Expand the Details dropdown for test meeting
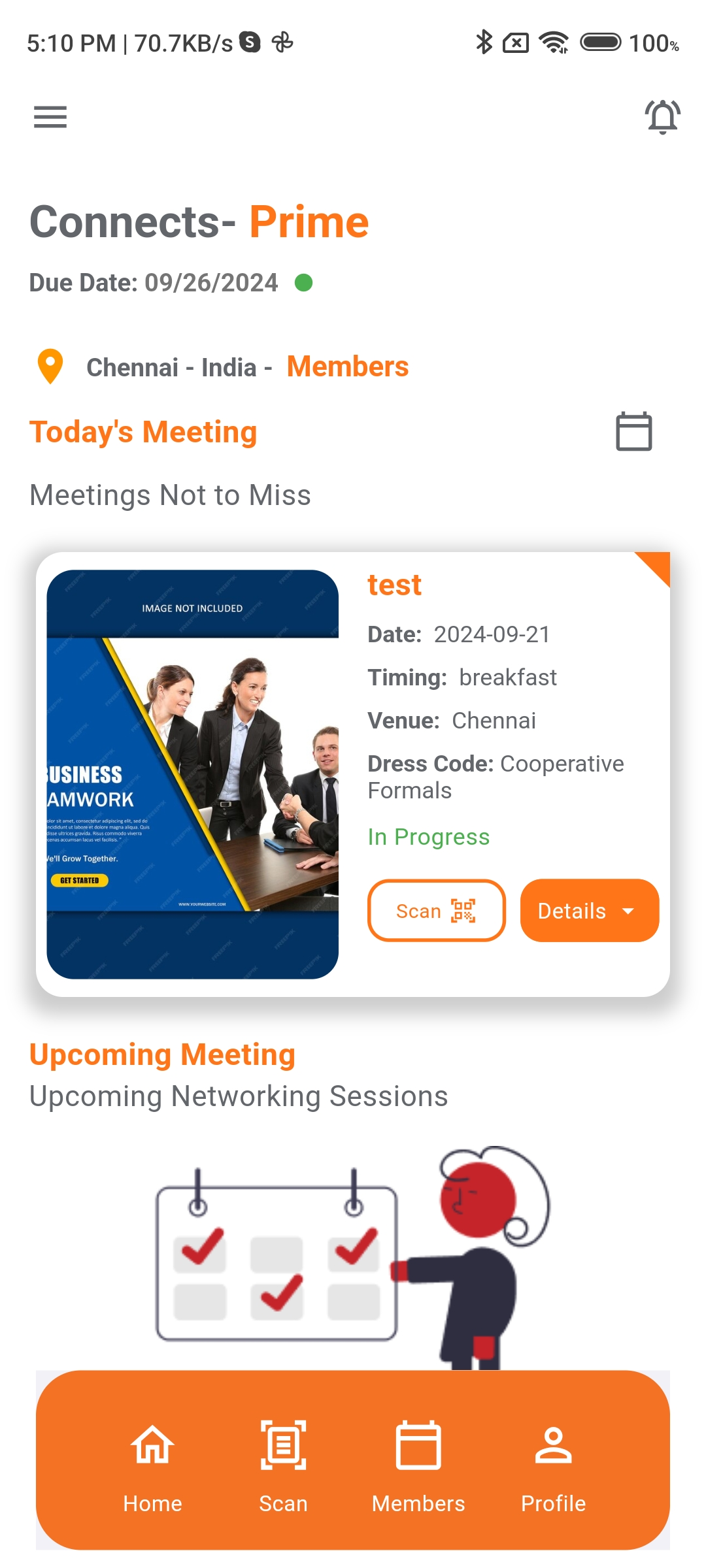The height and width of the screenshot is (1568, 706). [x=589, y=910]
